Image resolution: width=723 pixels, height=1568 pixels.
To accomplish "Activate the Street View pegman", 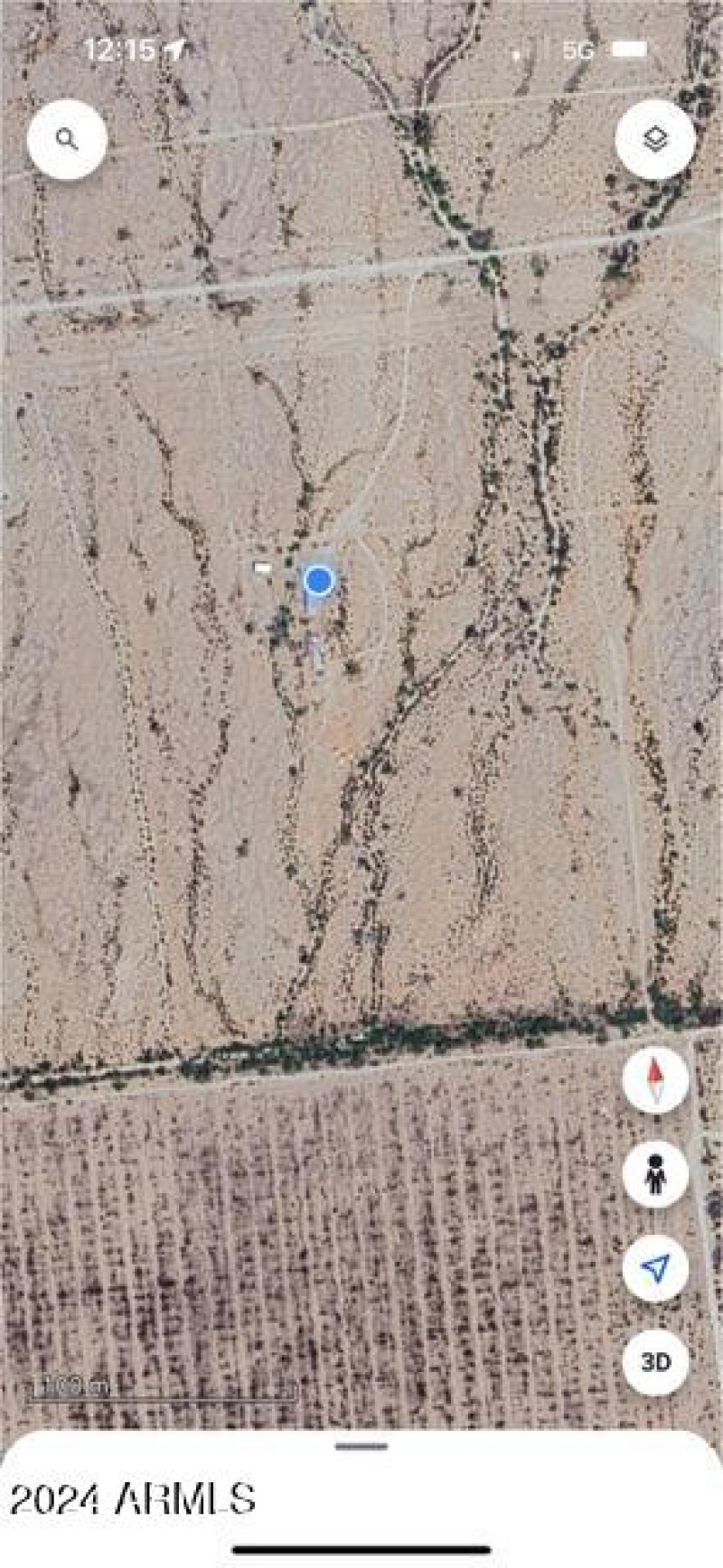I will tap(655, 1174).
